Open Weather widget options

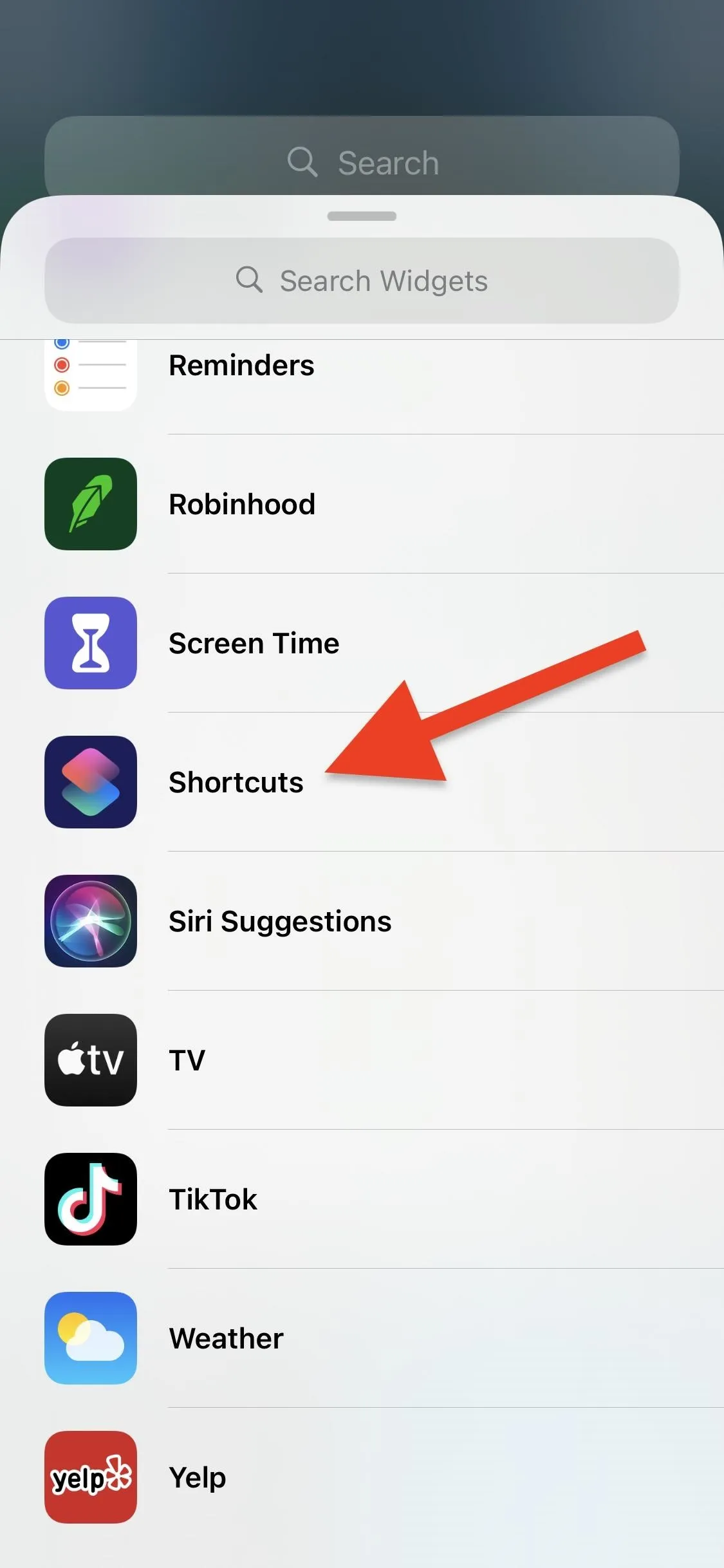click(225, 1338)
